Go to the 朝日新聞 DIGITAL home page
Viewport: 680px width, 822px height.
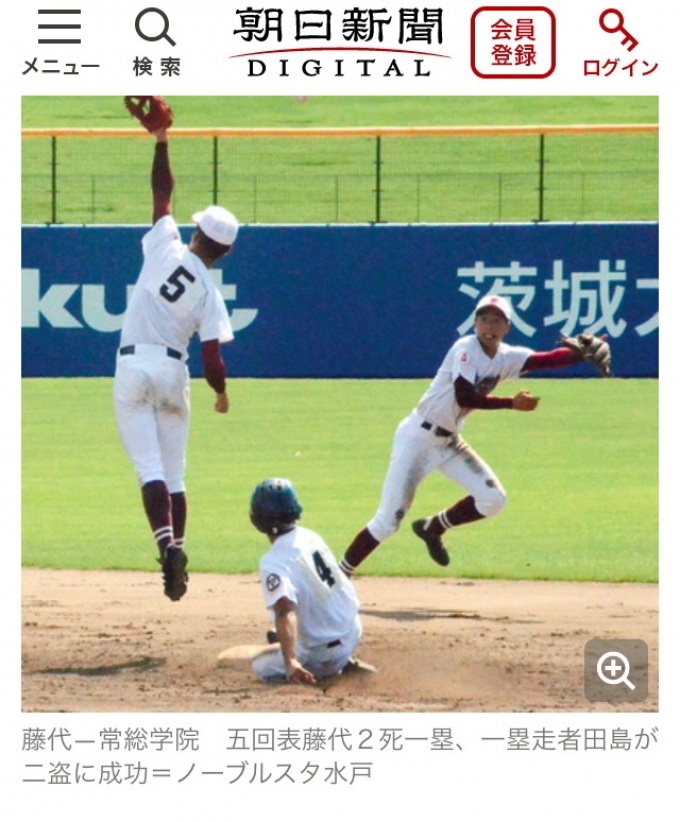click(339, 42)
